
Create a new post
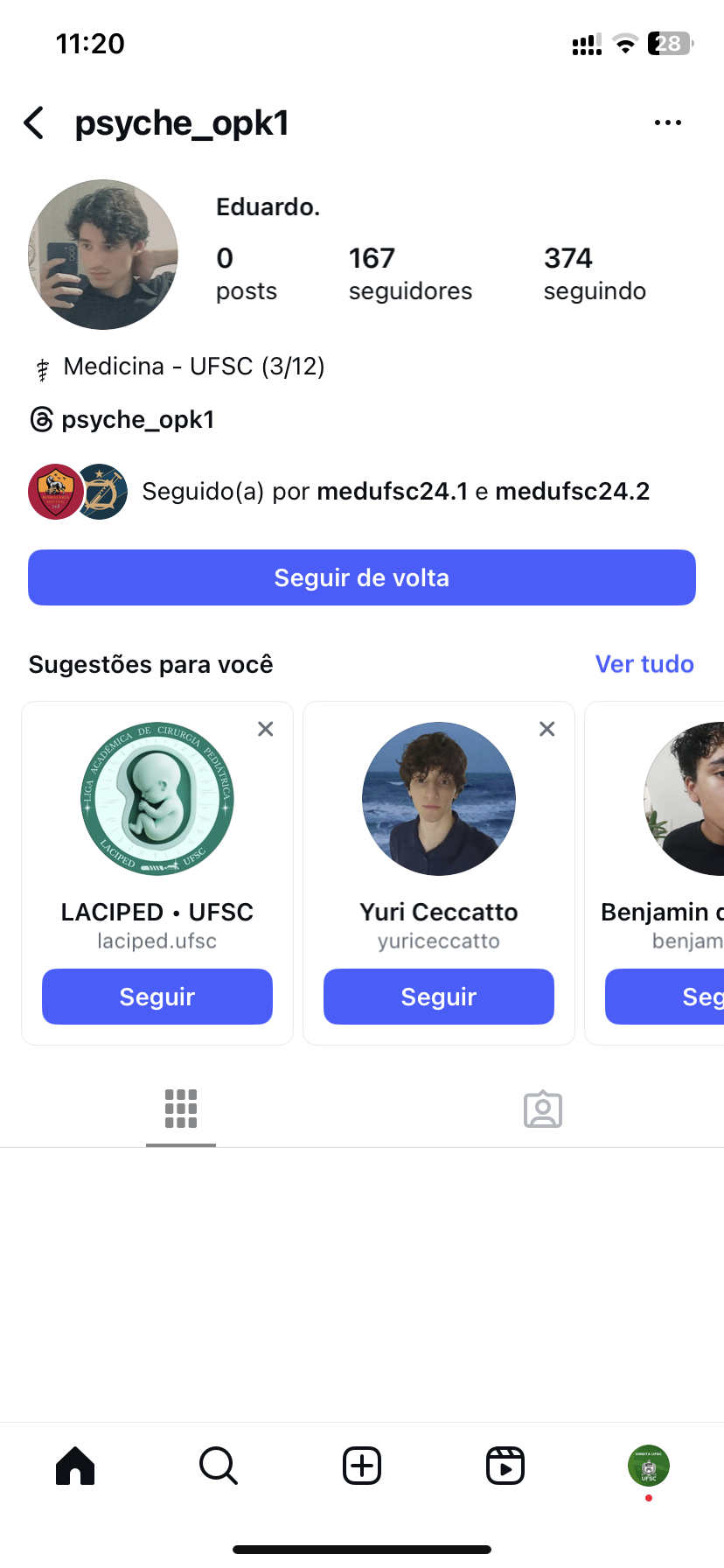tap(362, 1466)
